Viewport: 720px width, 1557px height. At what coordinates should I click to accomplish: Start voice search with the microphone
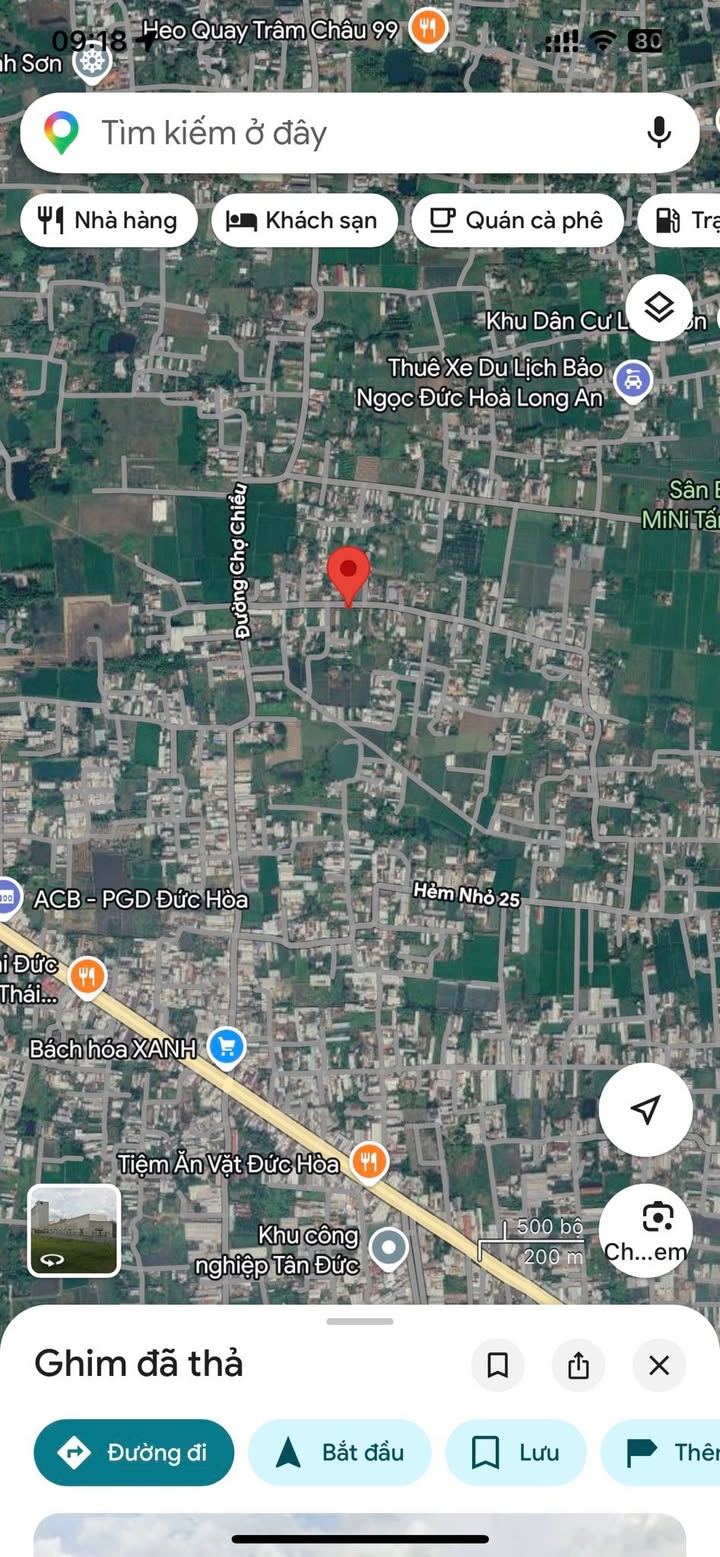click(x=658, y=132)
